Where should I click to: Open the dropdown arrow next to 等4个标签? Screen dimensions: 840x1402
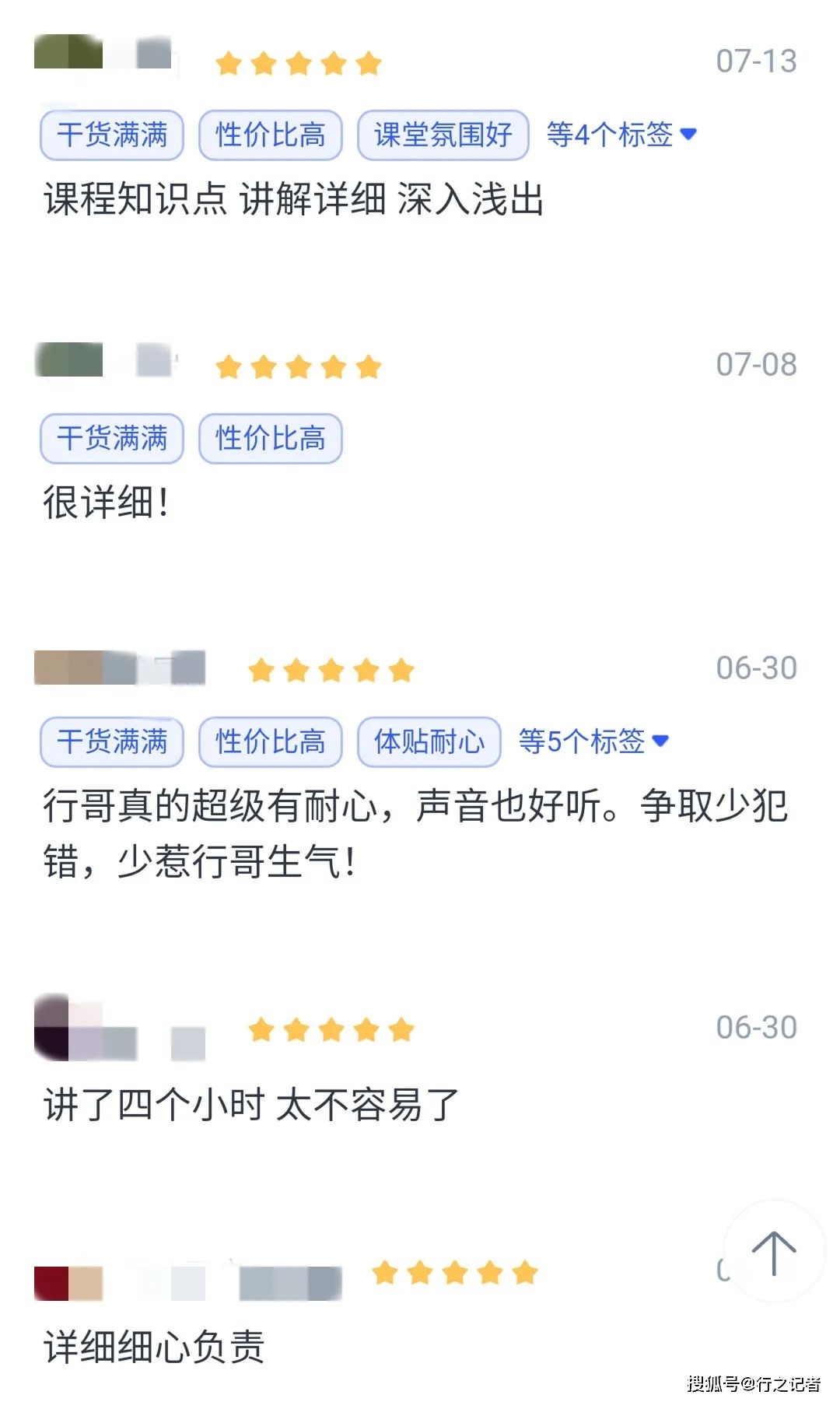688,134
